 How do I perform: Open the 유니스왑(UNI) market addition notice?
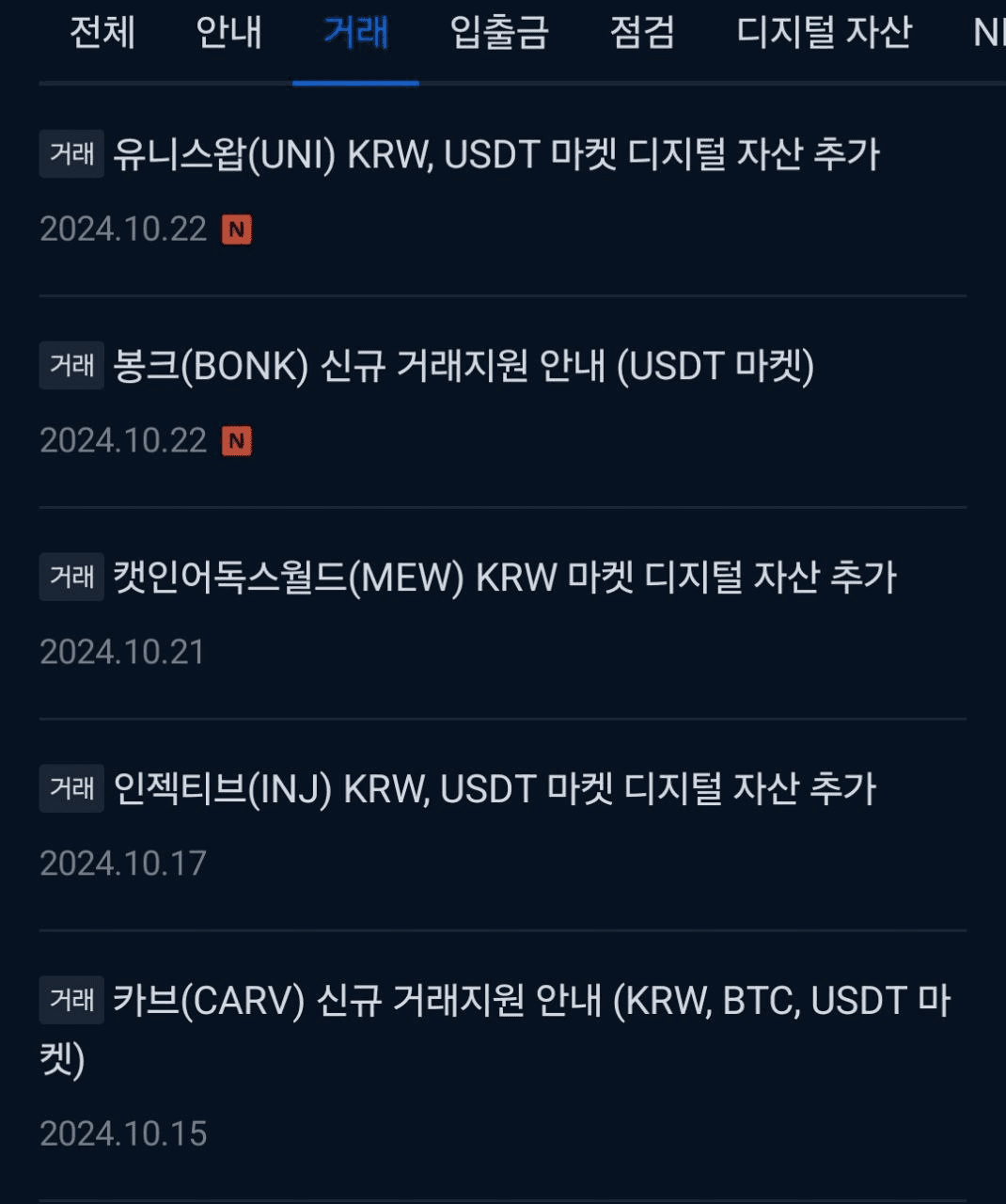point(496,154)
